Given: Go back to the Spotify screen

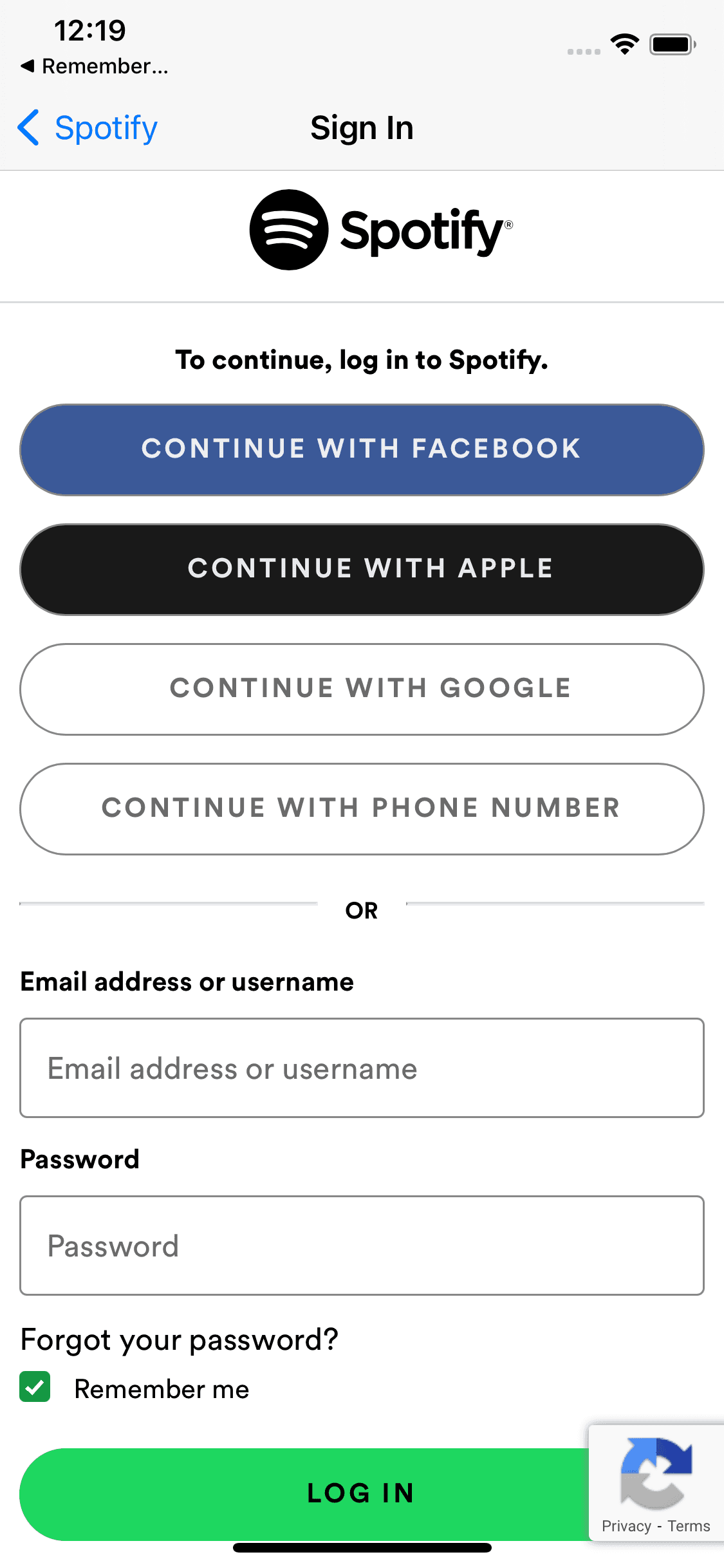Looking at the screenshot, I should pyautogui.click(x=88, y=127).
